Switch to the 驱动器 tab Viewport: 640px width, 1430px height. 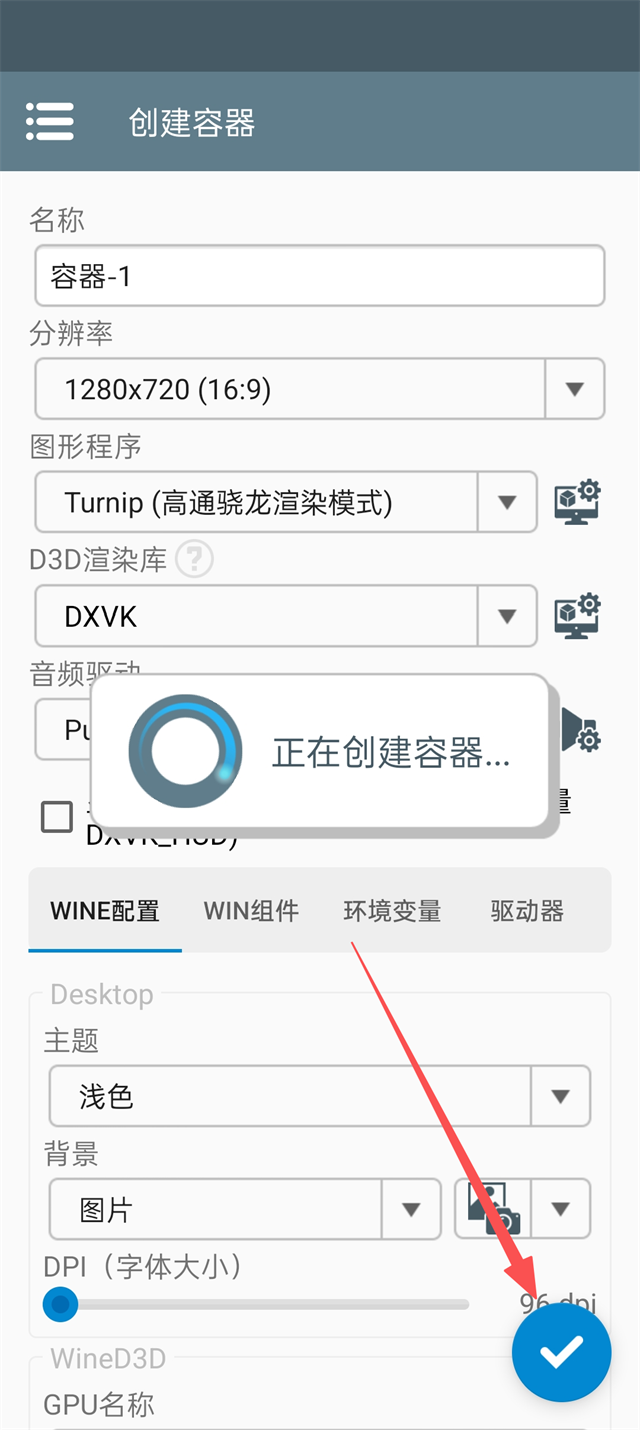tap(527, 911)
